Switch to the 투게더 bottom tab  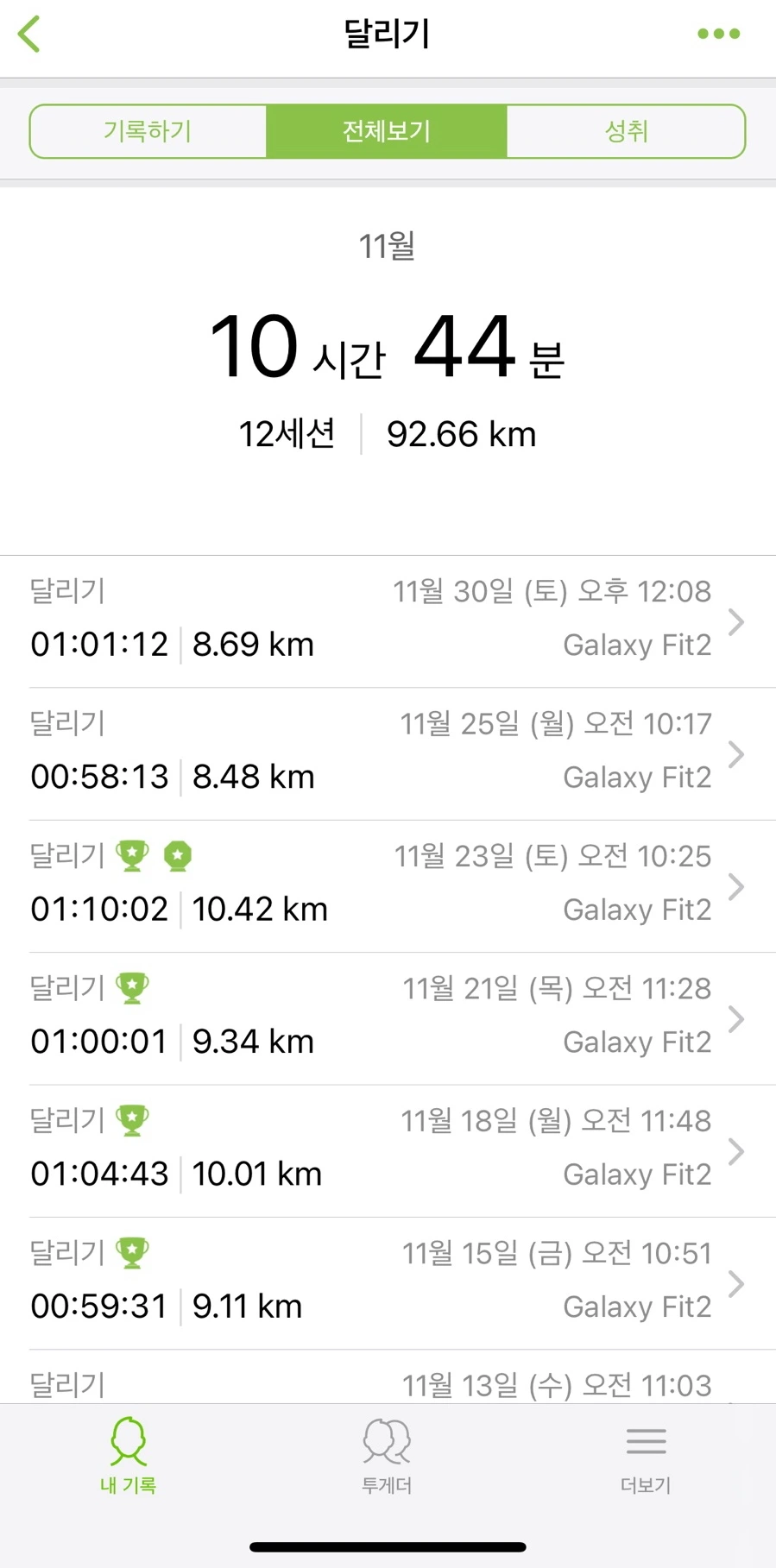point(387,1455)
